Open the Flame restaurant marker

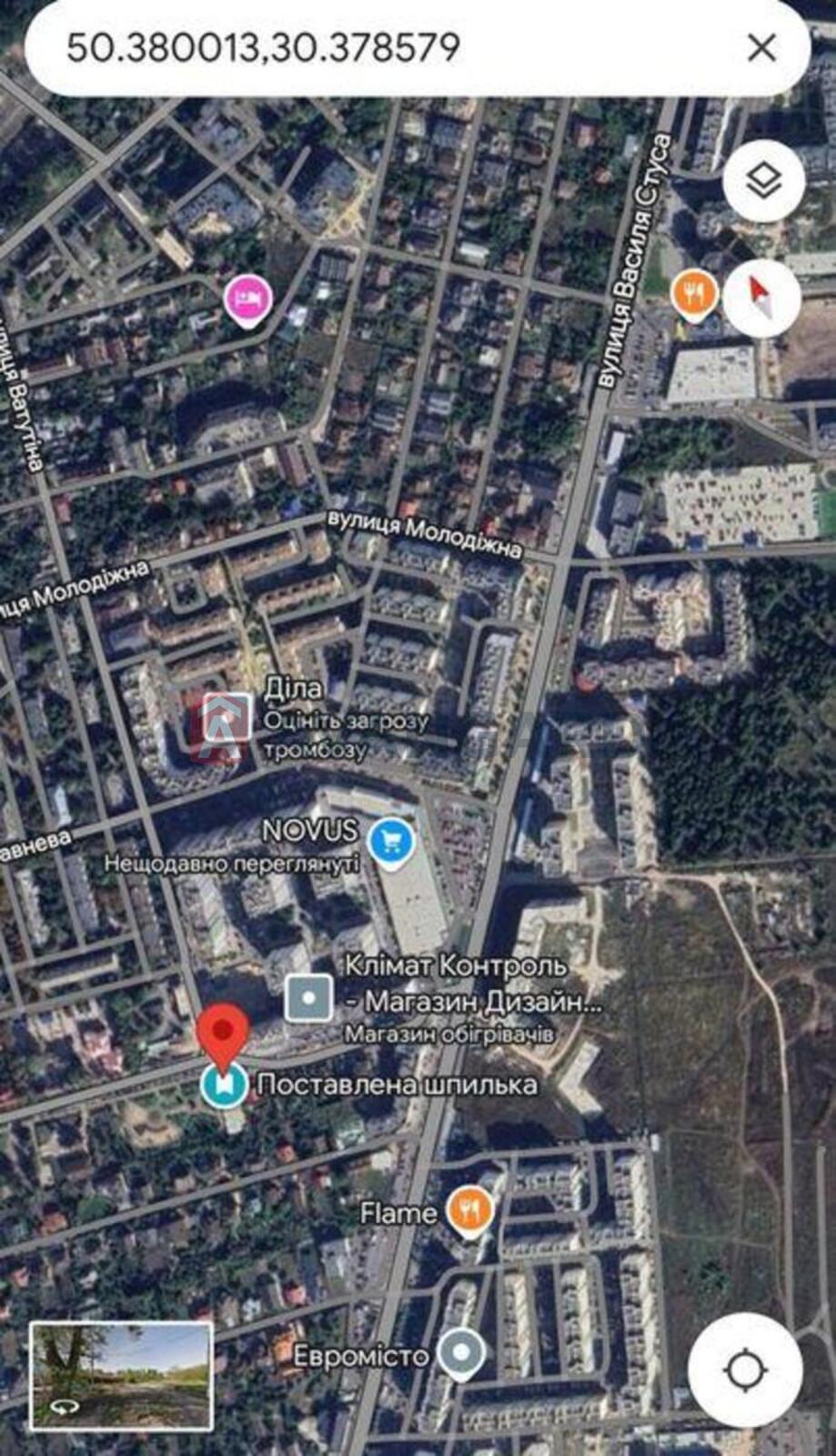point(470,1212)
